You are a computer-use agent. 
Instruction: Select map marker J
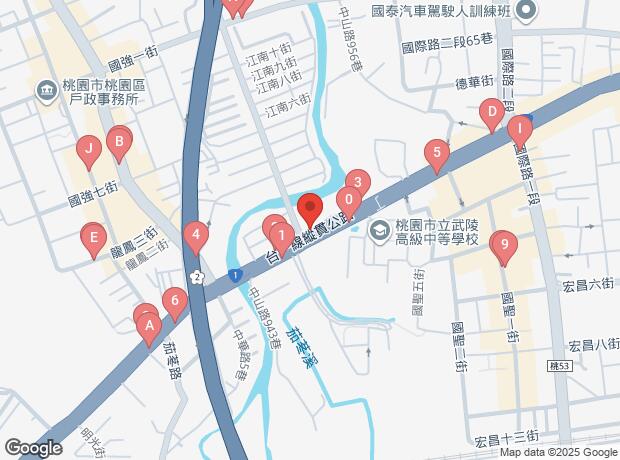coord(89,151)
